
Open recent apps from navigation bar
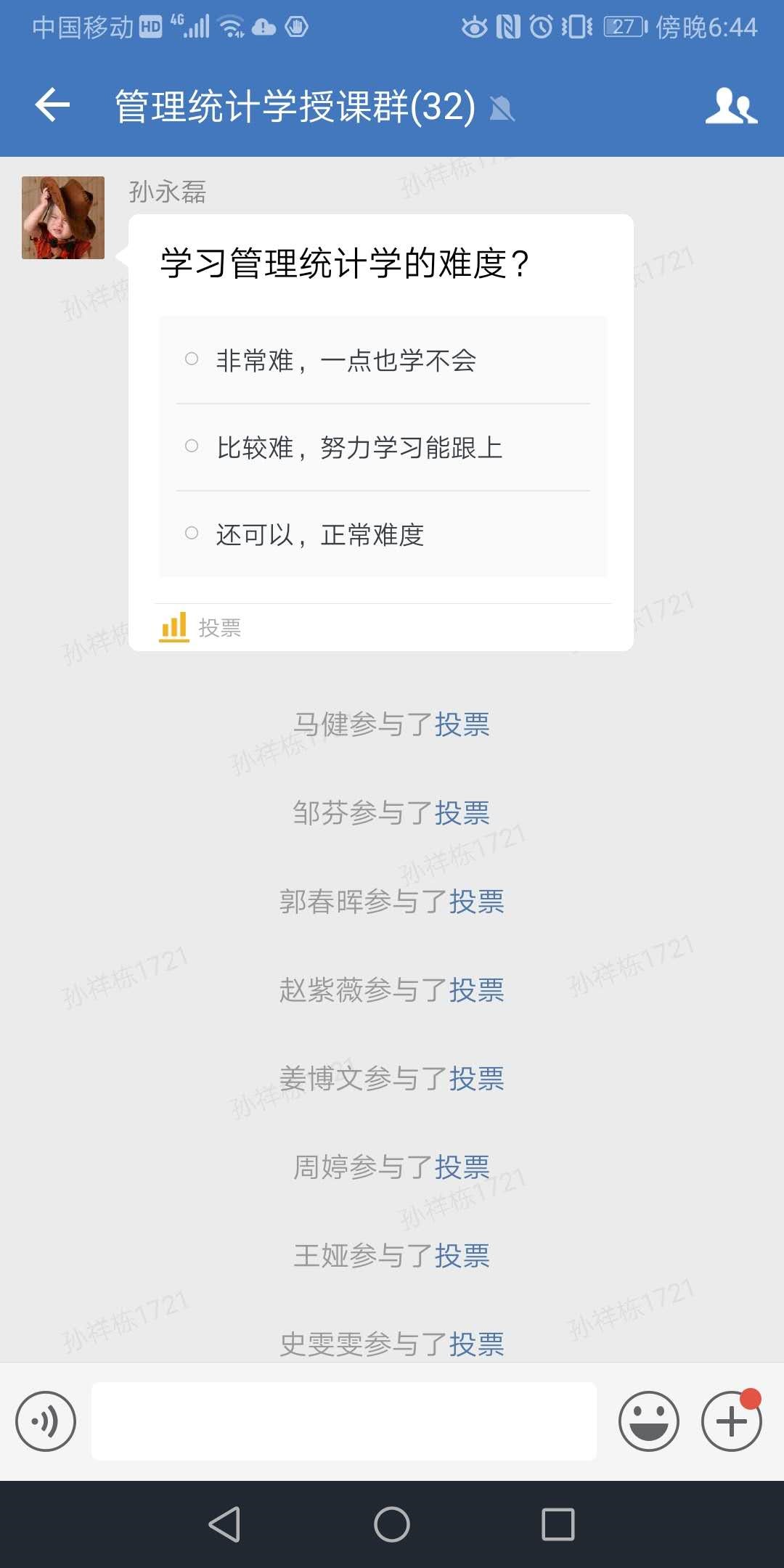tap(558, 1524)
